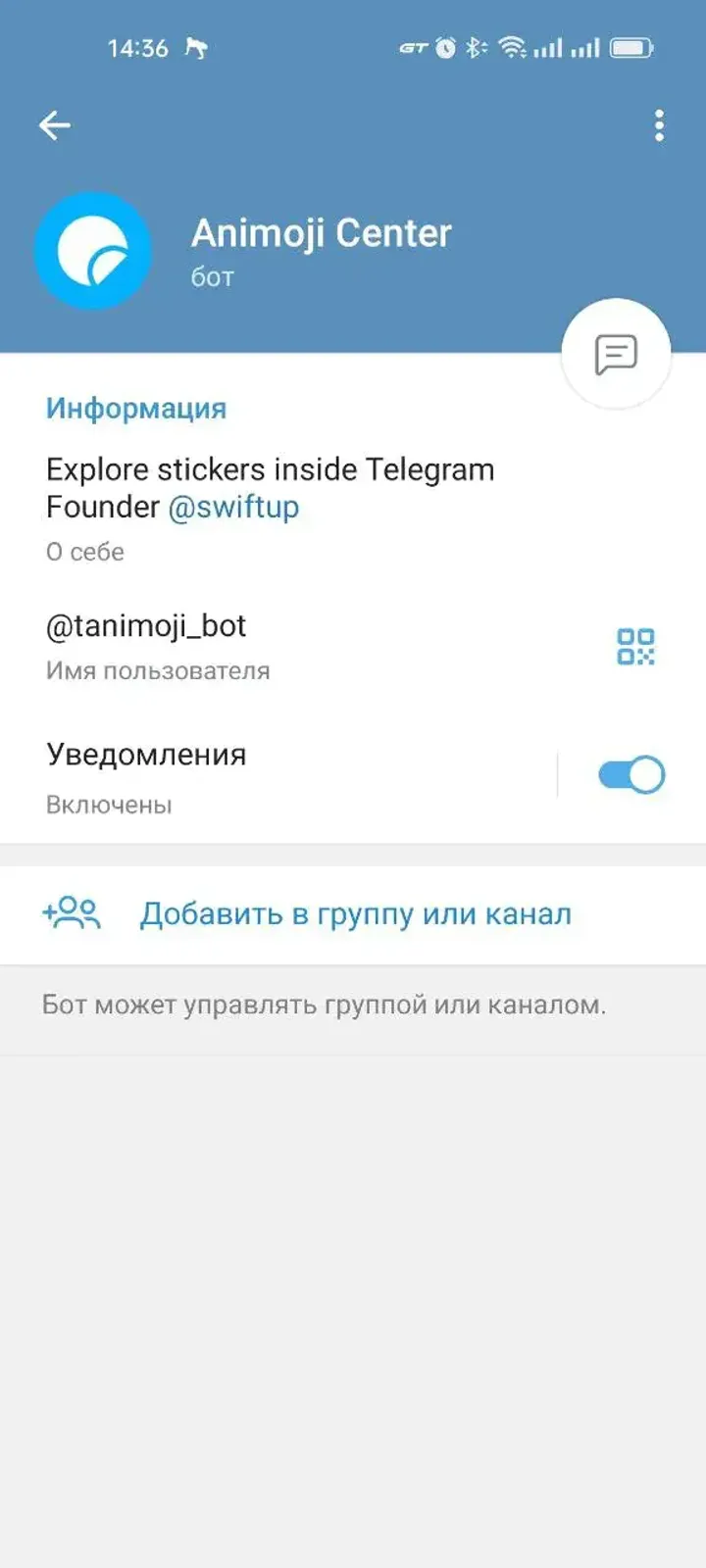
Task: Tap the bot name Animoji Center
Action: tap(322, 233)
